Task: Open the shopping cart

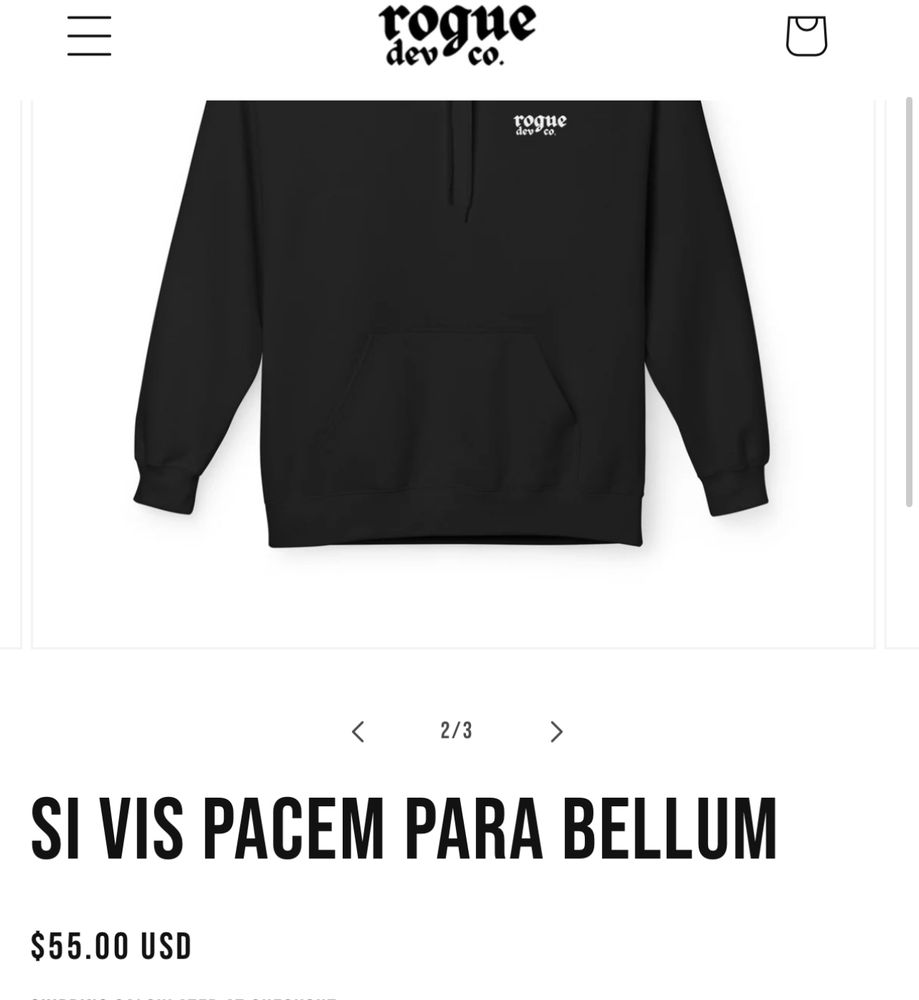Action: pyautogui.click(x=806, y=36)
